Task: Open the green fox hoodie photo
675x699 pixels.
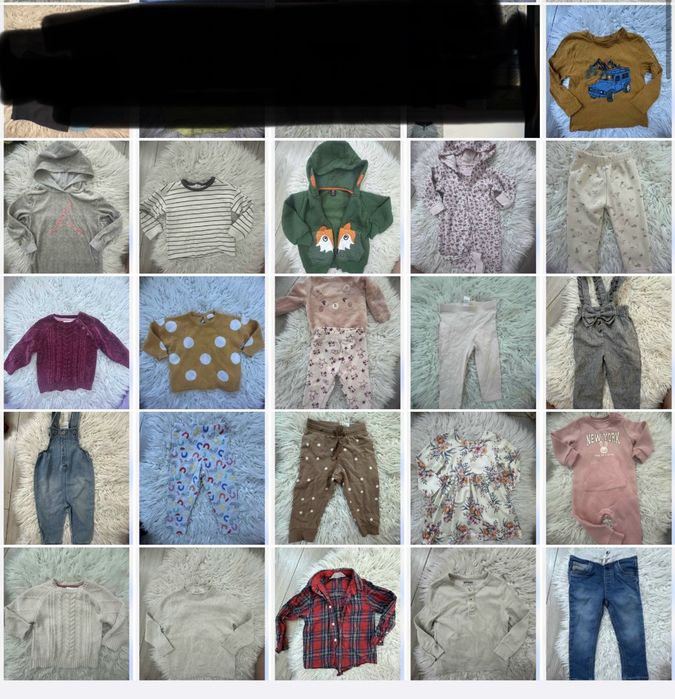Action: click(x=337, y=207)
